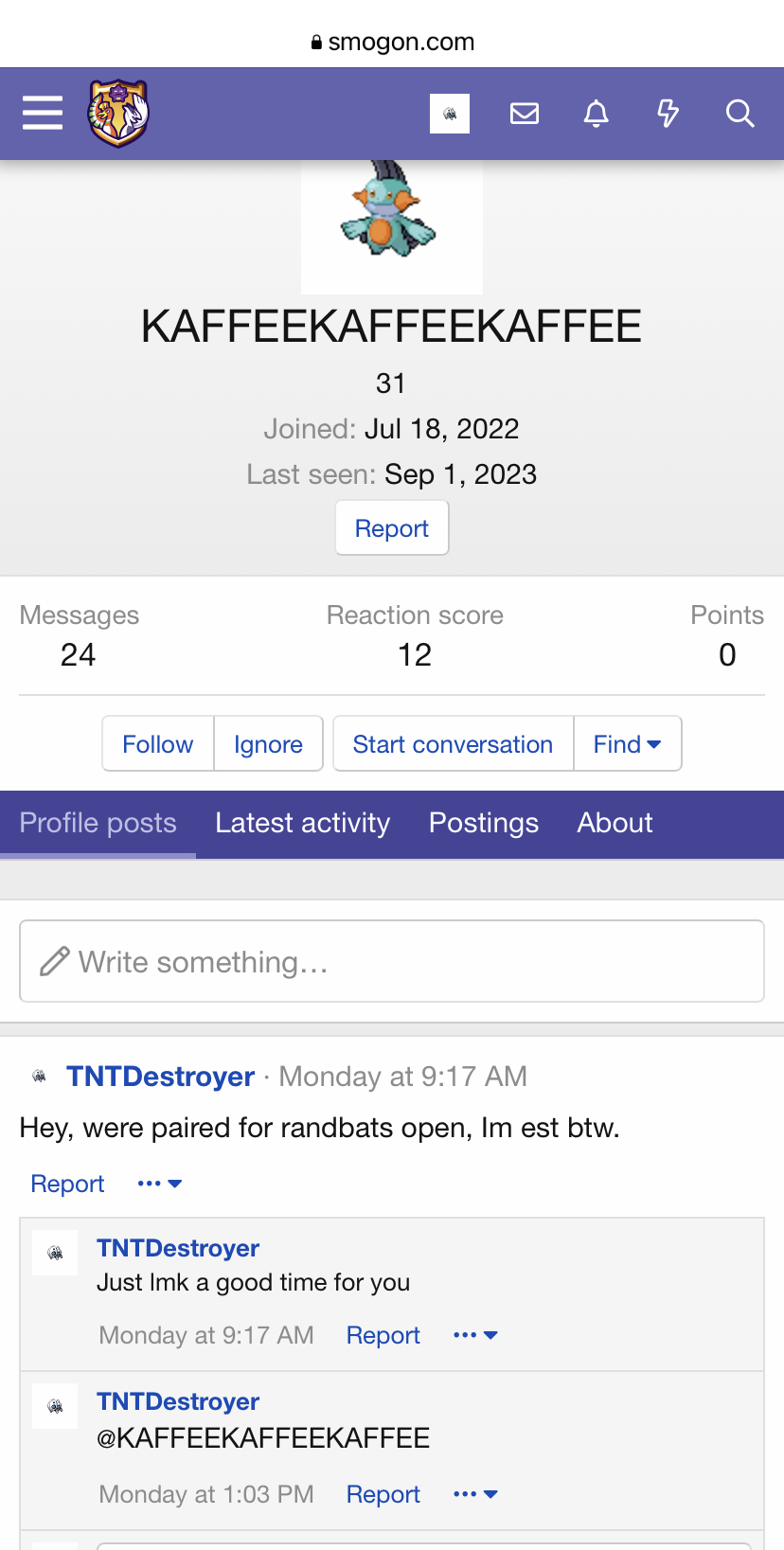Screen dimensions: 784x1550
Task: Switch to Latest activity tab
Action: pyautogui.click(x=302, y=823)
